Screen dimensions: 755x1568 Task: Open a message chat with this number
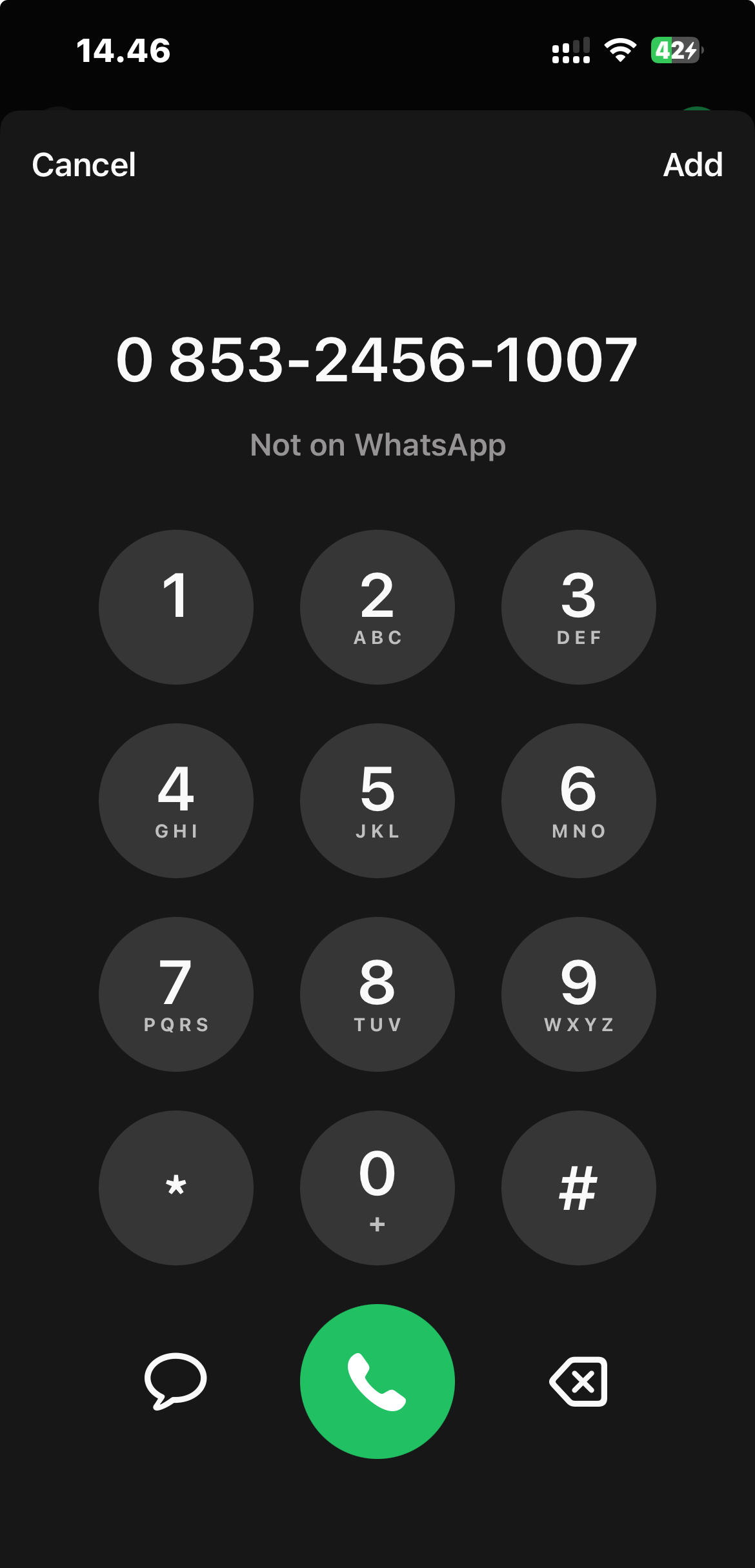click(x=176, y=1381)
